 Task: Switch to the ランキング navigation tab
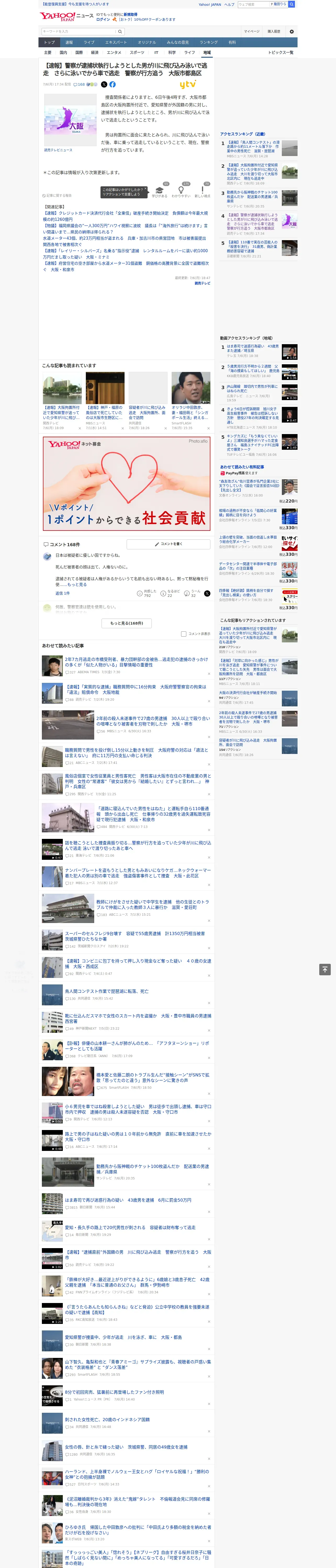pyautogui.click(x=209, y=43)
